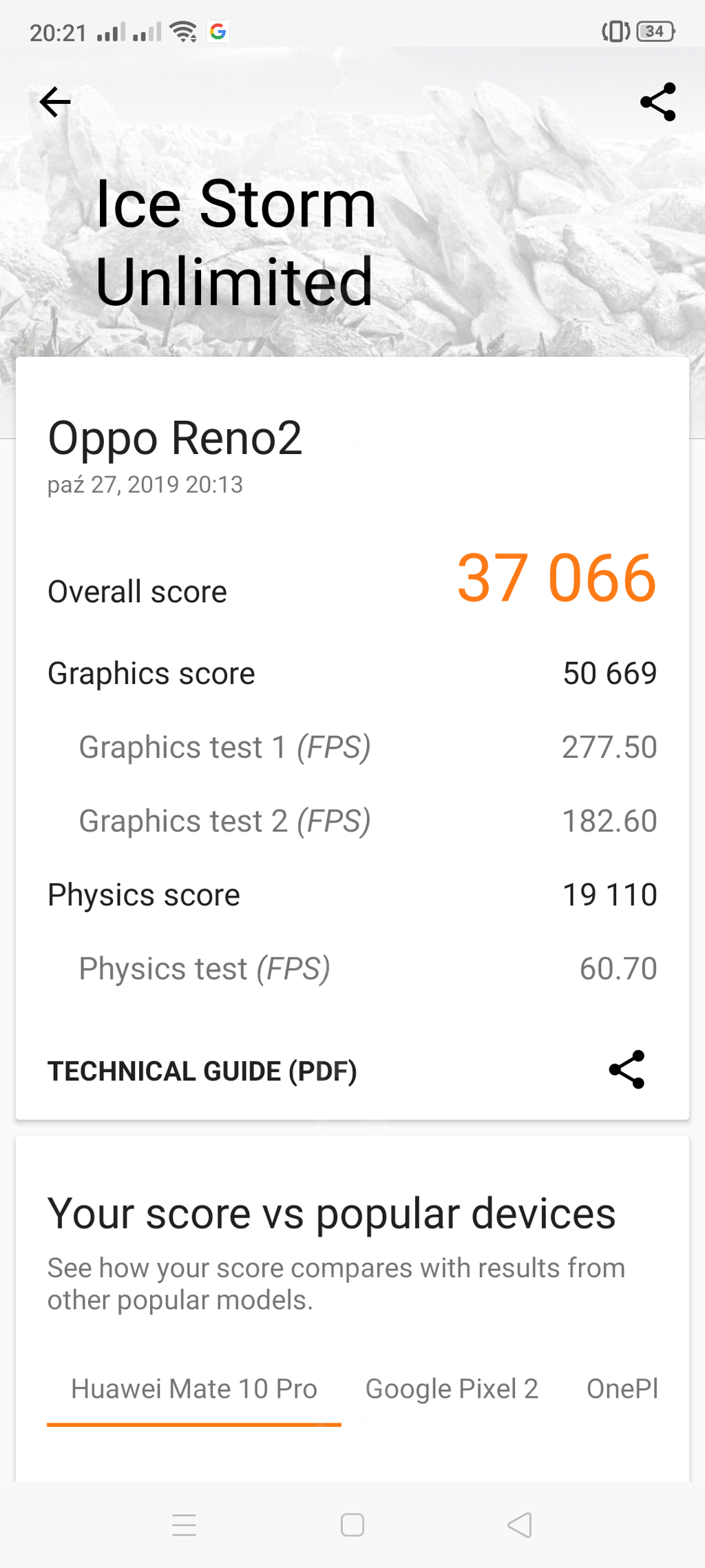Open the Technical Guide (PDF)
The height and width of the screenshot is (1568, 705).
pyautogui.click(x=202, y=1071)
